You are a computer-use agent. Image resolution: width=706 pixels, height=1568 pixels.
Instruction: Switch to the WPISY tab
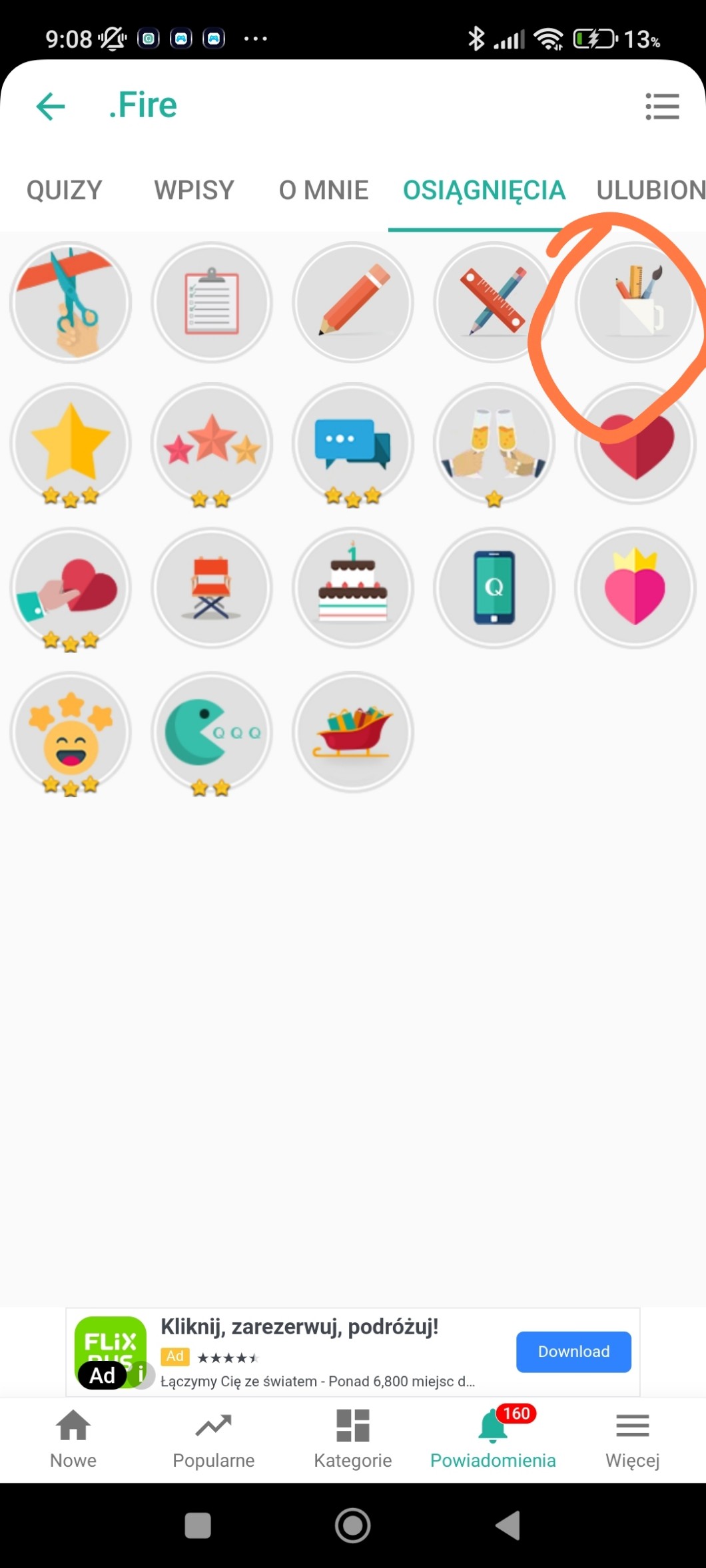194,190
